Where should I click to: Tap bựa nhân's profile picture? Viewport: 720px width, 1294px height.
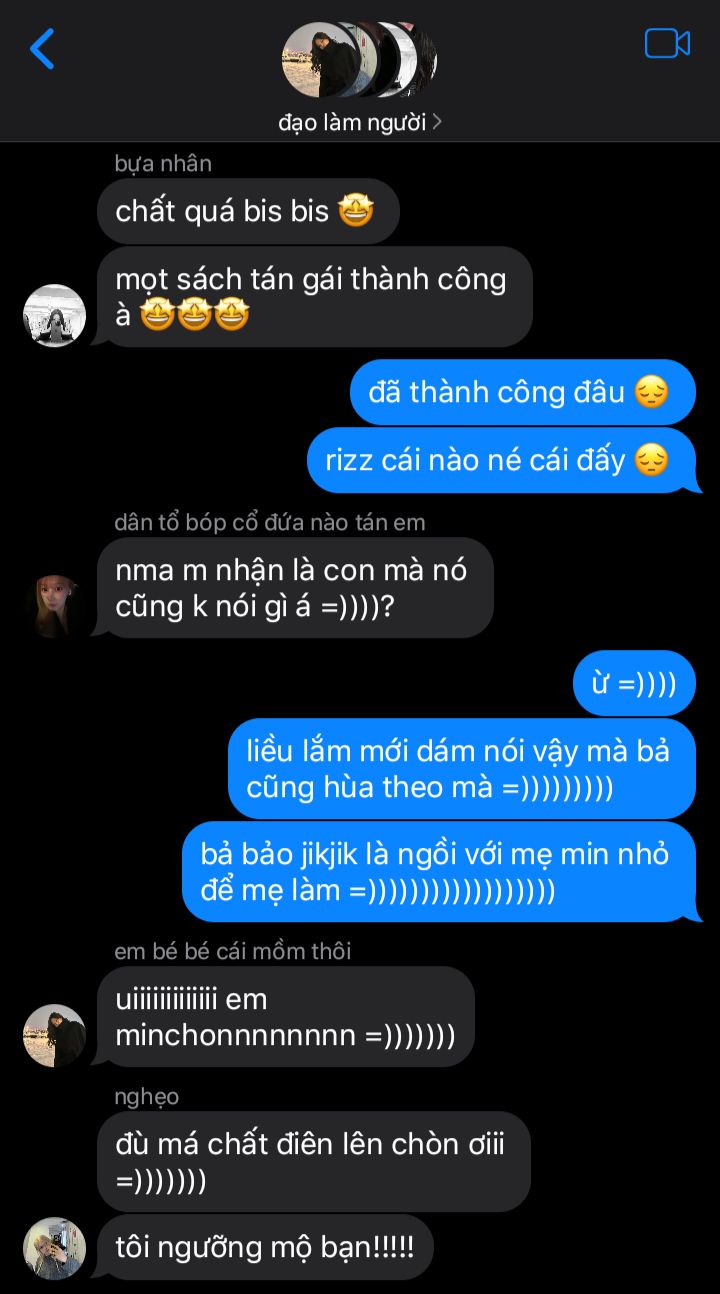(x=54, y=315)
